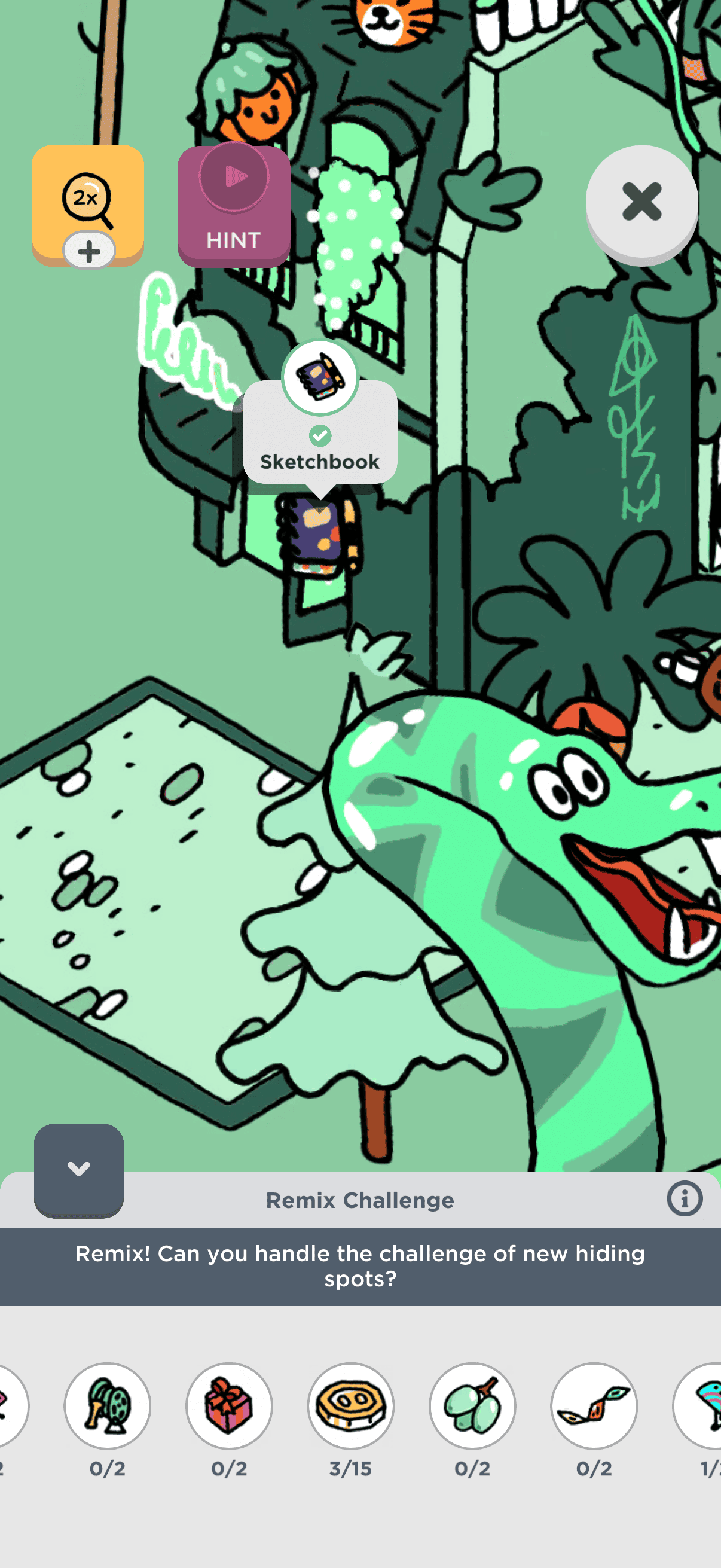Collapse the Remix Challenge panel
Screen dimensions: 721x1568
click(x=79, y=1169)
